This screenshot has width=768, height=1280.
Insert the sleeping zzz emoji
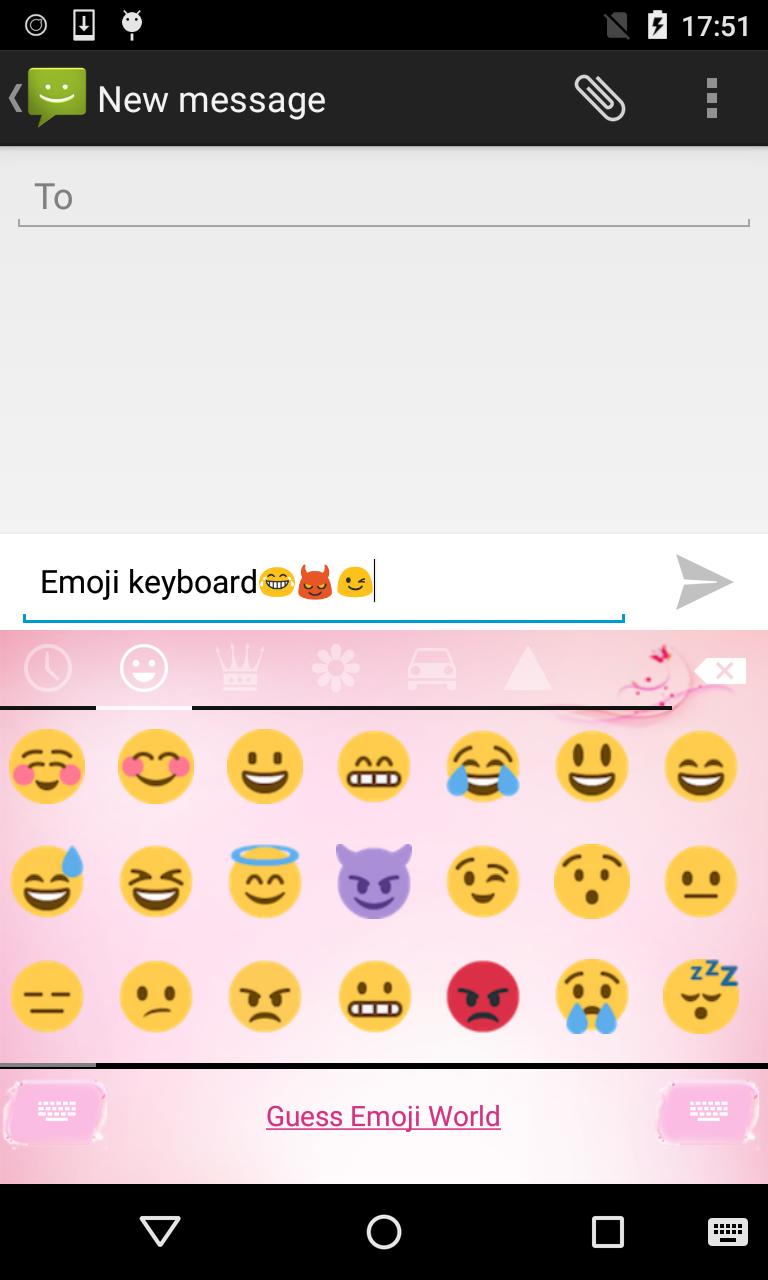(701, 996)
